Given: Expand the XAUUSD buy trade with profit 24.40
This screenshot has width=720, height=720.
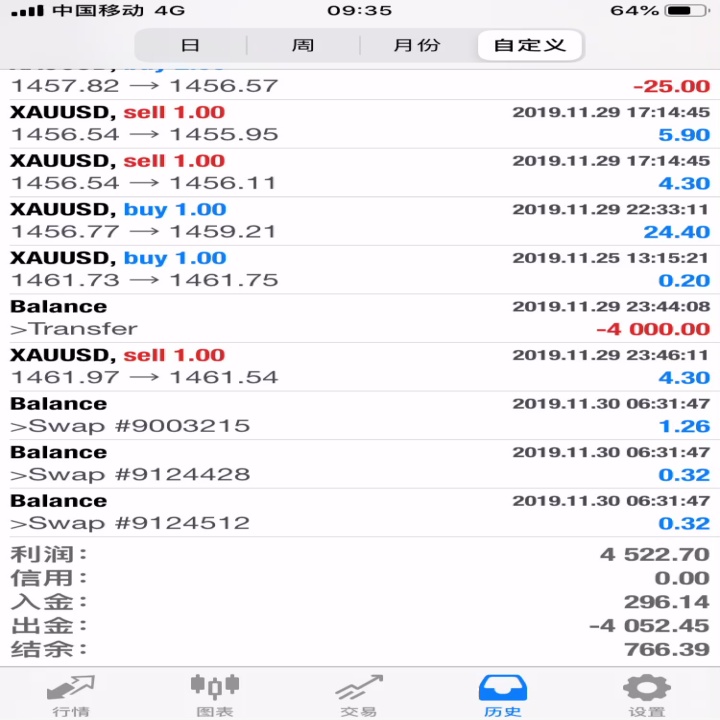Looking at the screenshot, I should pyautogui.click(x=360, y=221).
